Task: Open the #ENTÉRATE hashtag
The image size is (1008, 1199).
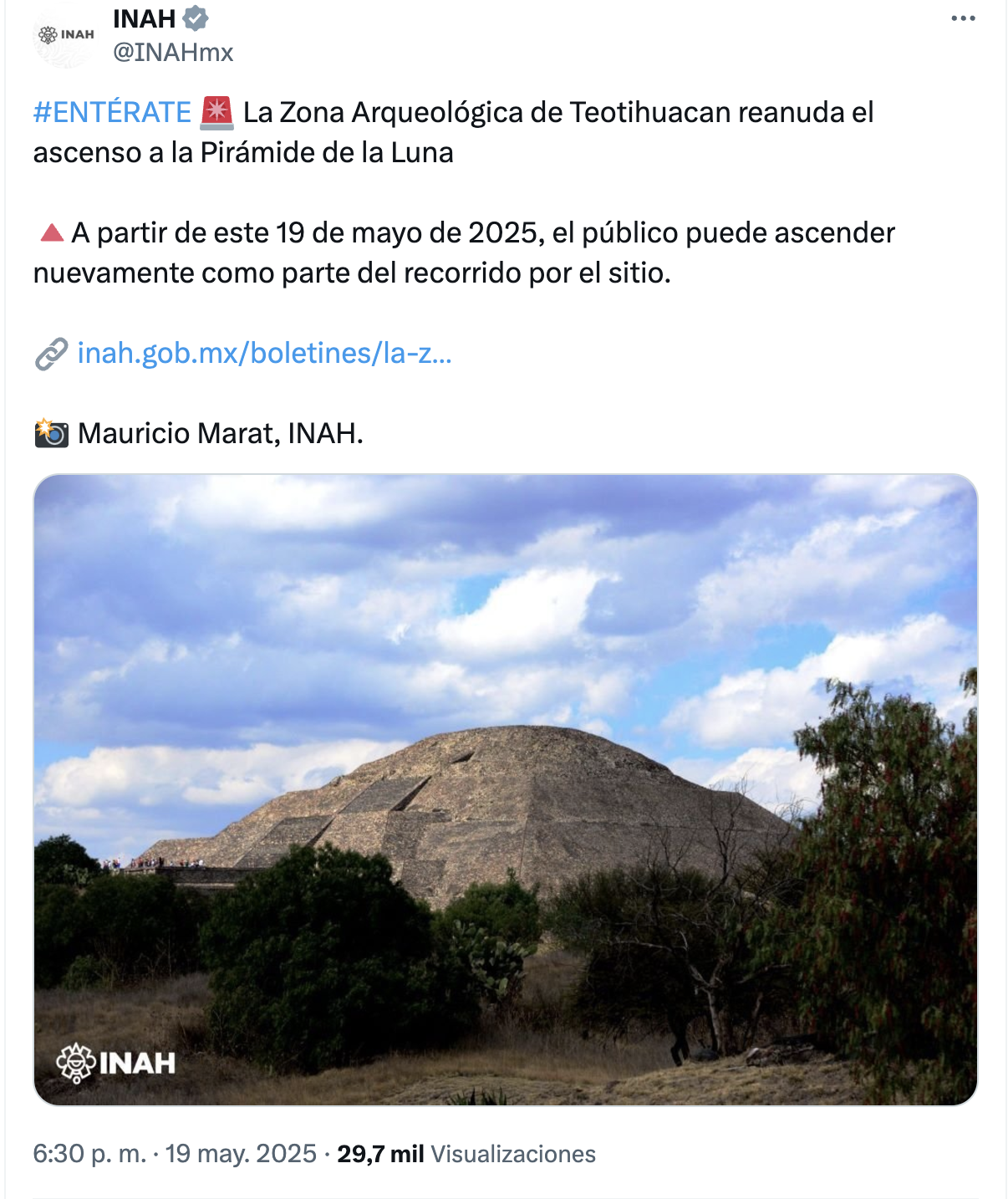Action: point(112,112)
